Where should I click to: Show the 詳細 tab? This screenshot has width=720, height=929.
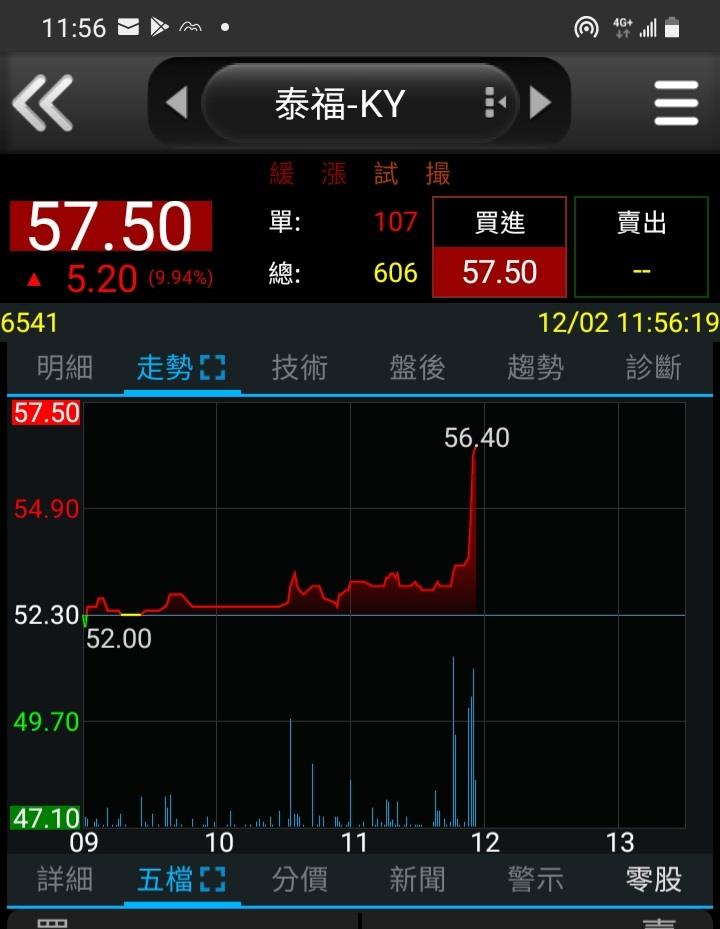point(65,879)
